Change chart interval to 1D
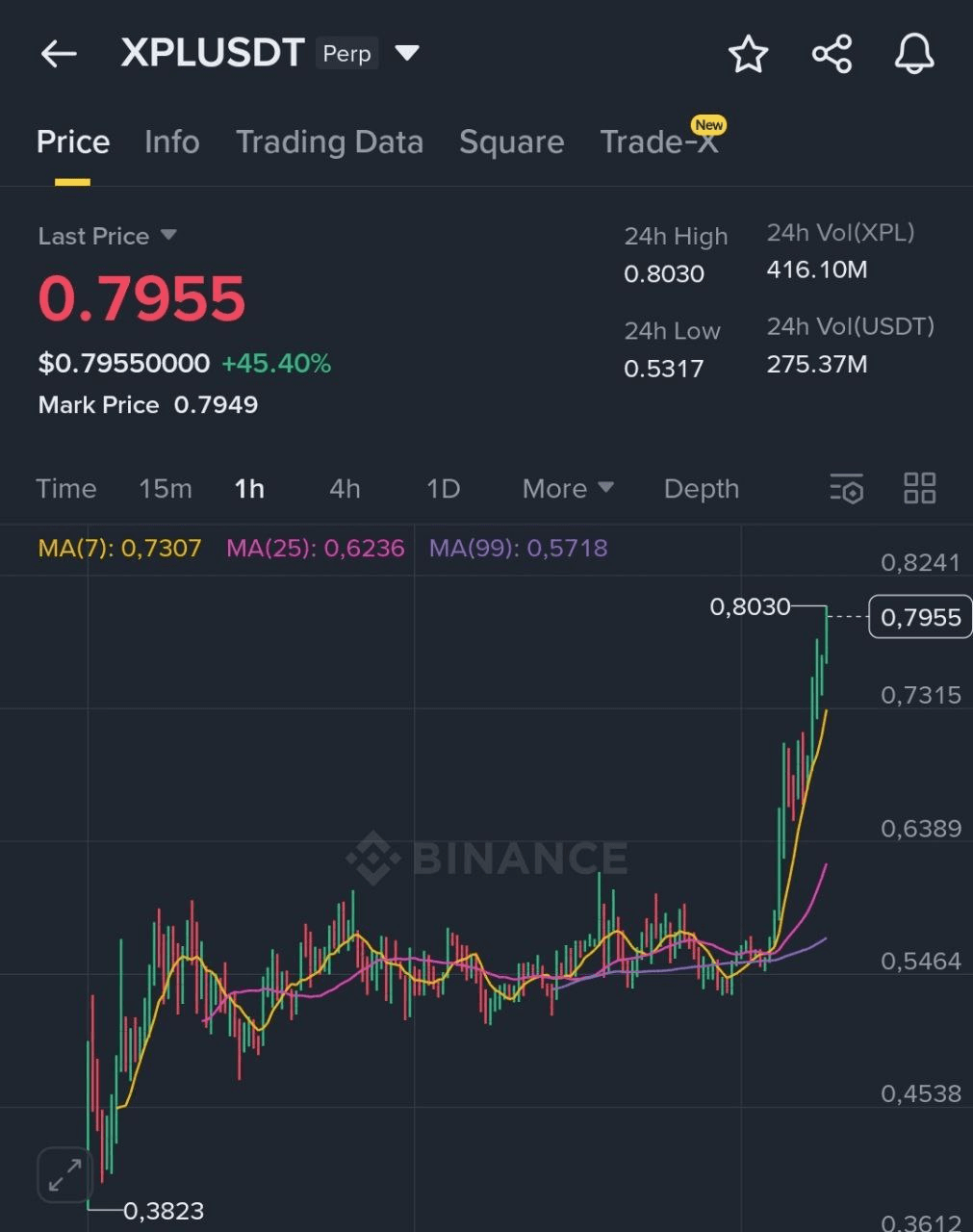The image size is (973, 1232). (x=443, y=489)
